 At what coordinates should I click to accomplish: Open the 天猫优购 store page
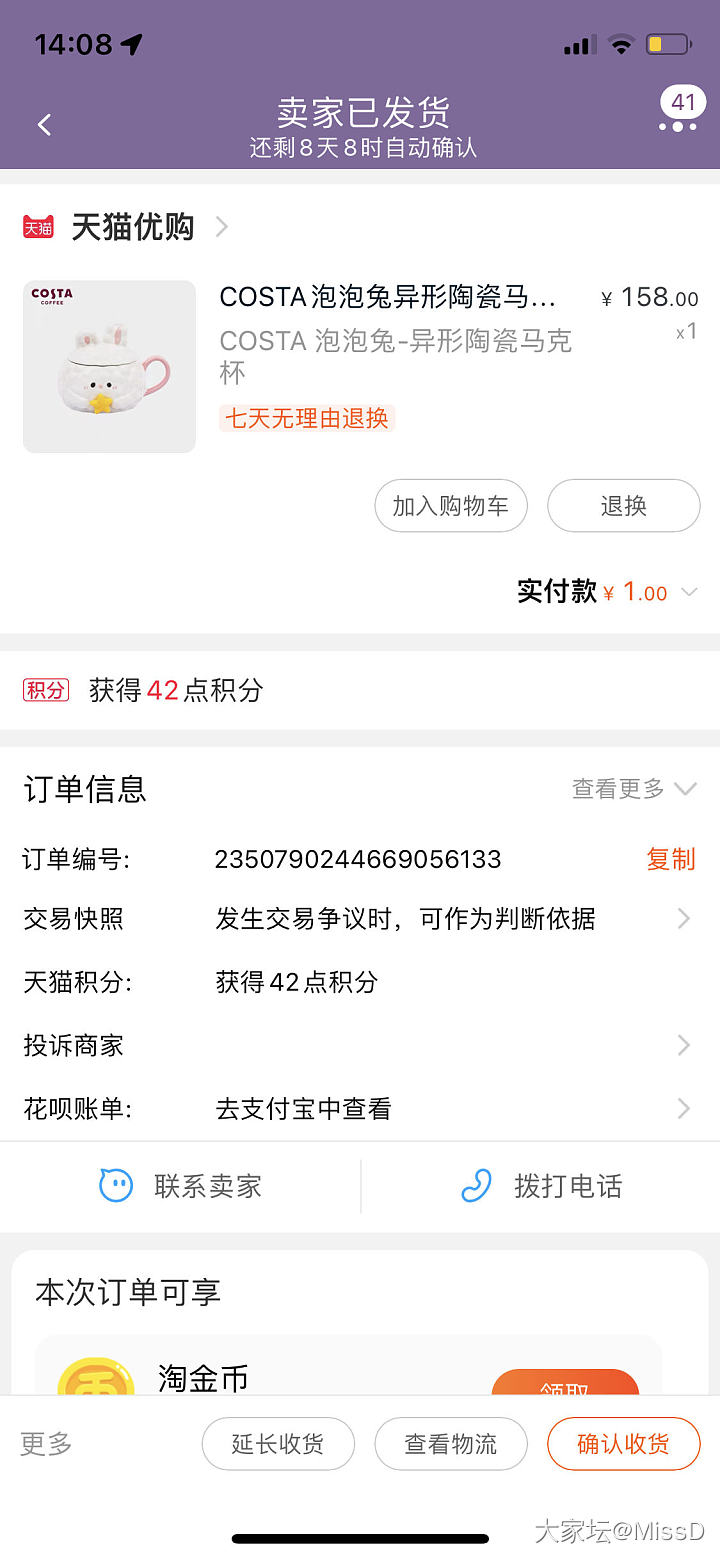point(133,227)
